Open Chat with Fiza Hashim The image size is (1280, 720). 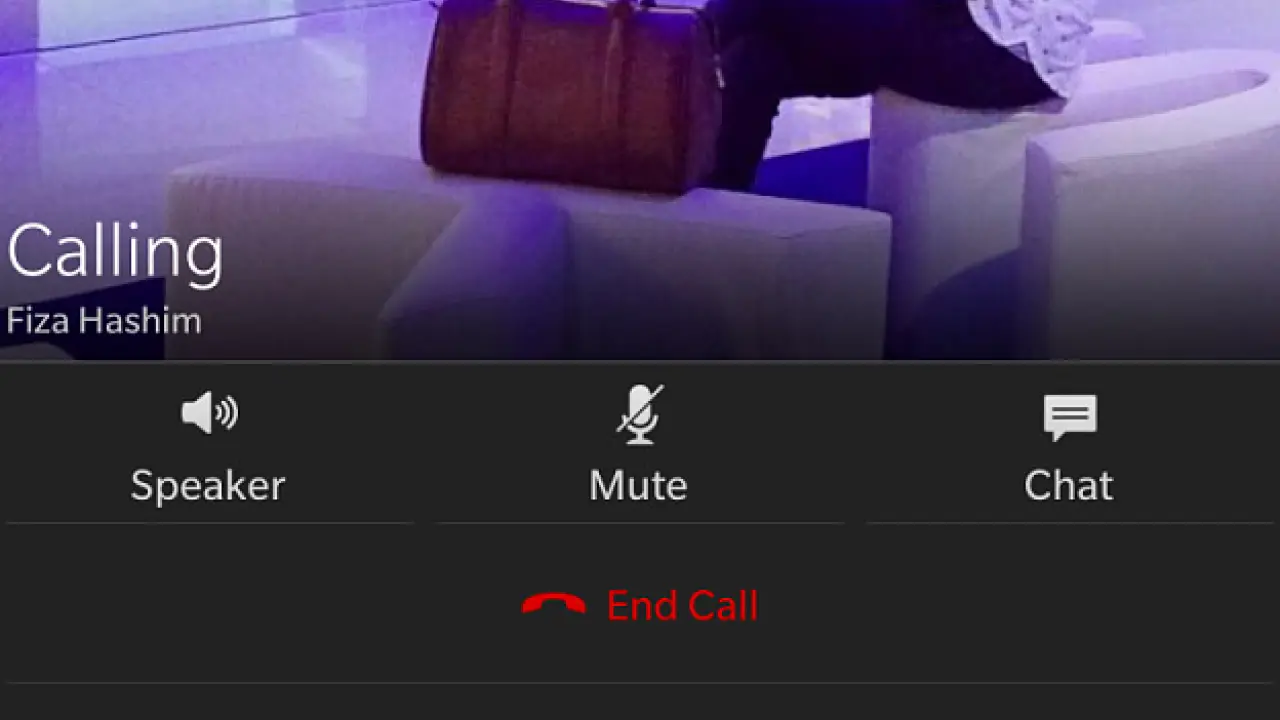[x=1069, y=445]
